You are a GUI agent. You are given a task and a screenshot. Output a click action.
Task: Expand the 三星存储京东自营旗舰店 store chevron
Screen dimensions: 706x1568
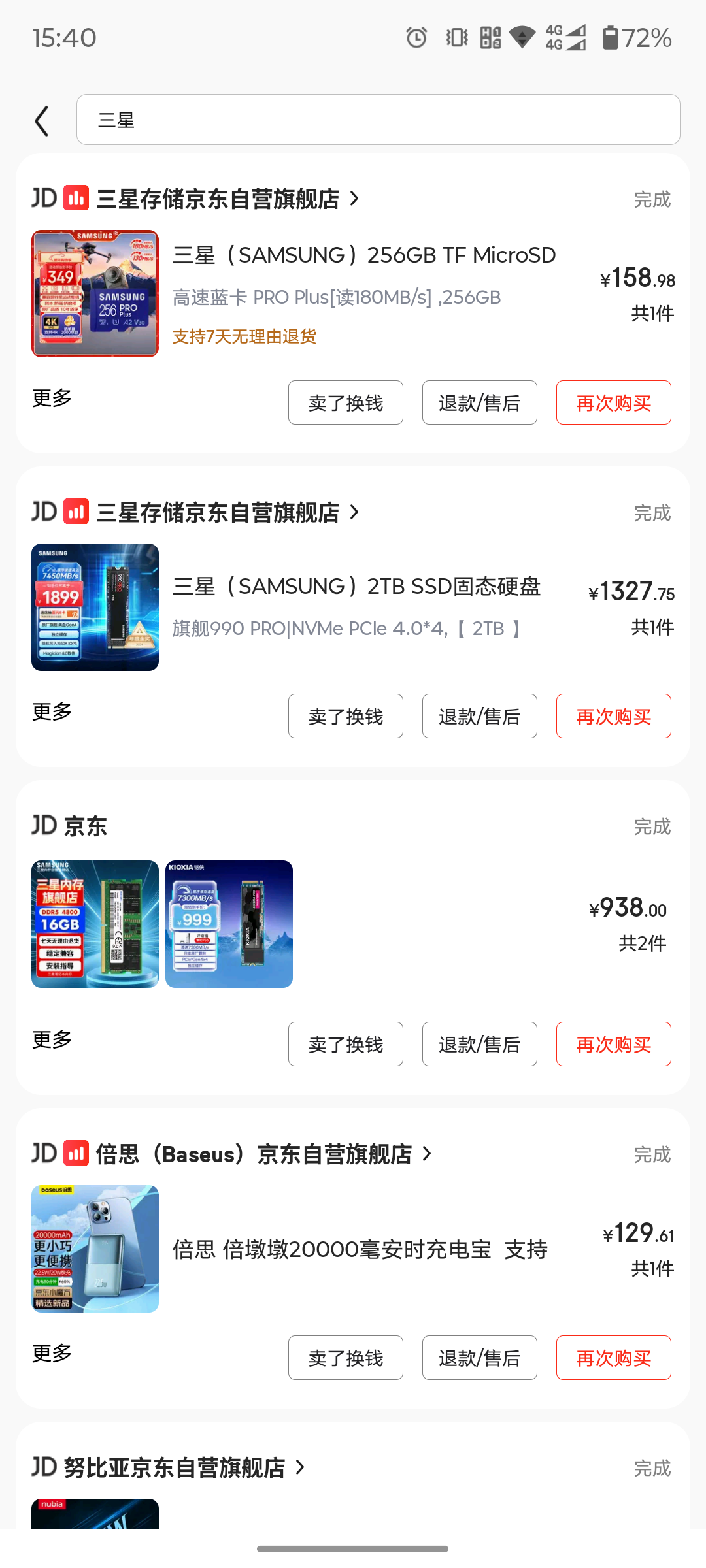point(354,198)
